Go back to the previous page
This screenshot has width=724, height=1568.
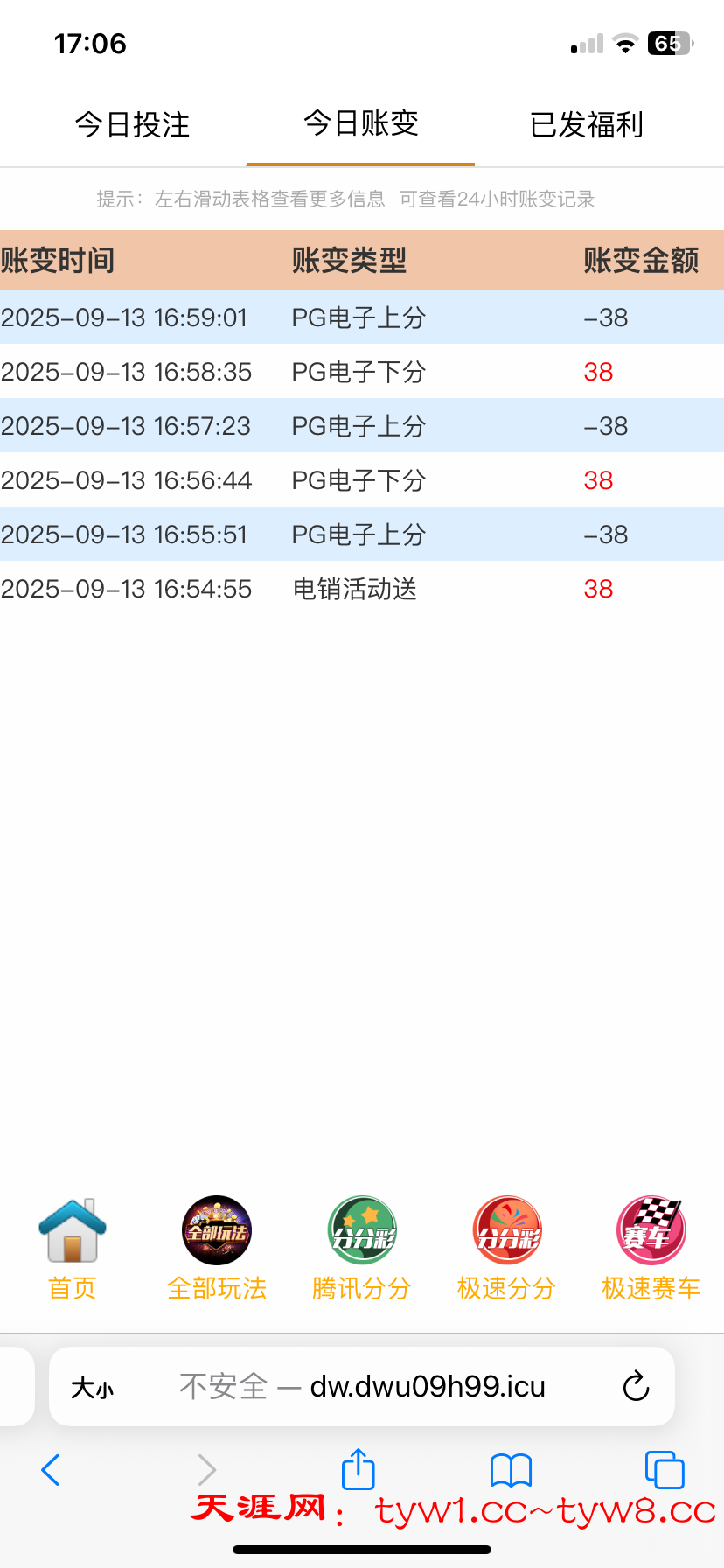(51, 1470)
